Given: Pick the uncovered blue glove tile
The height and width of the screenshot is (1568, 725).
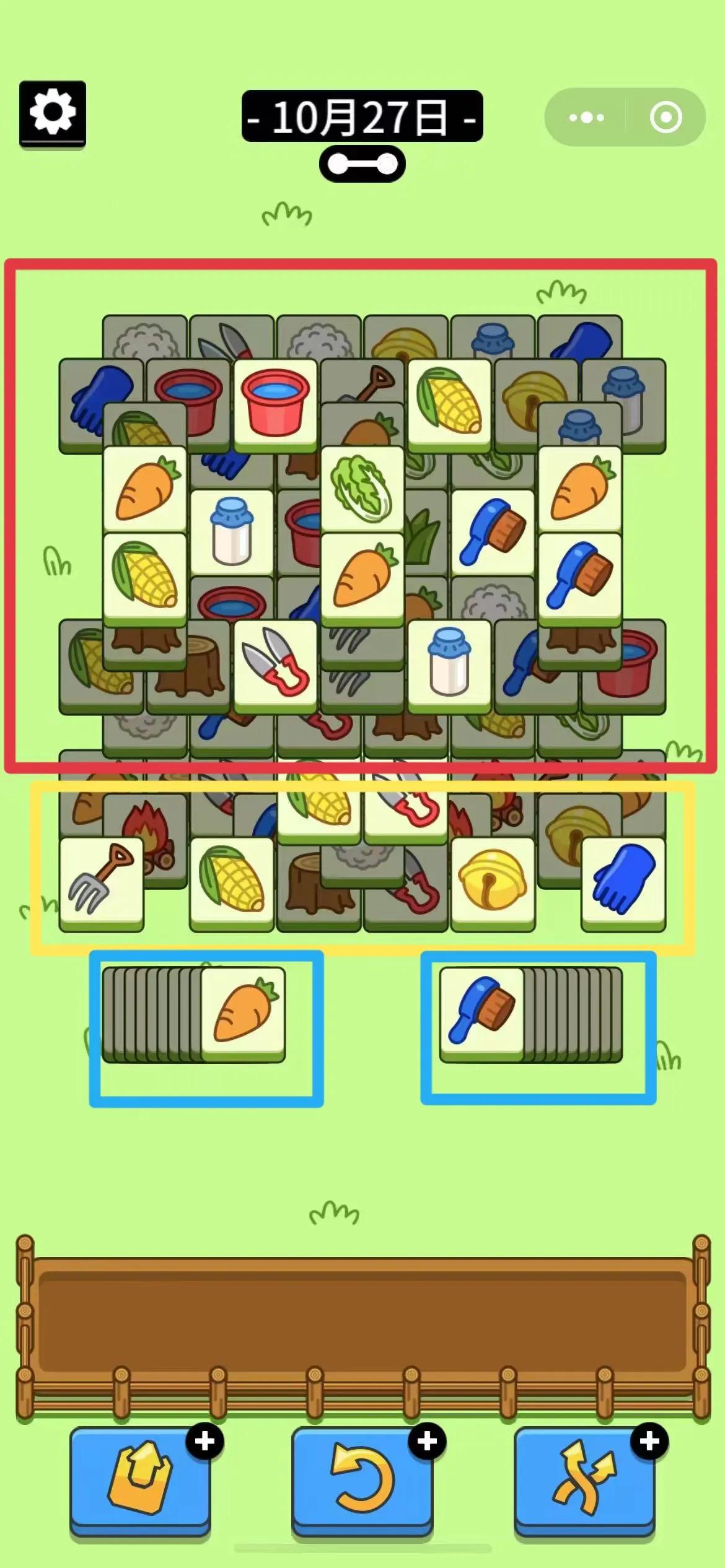Looking at the screenshot, I should [623, 884].
